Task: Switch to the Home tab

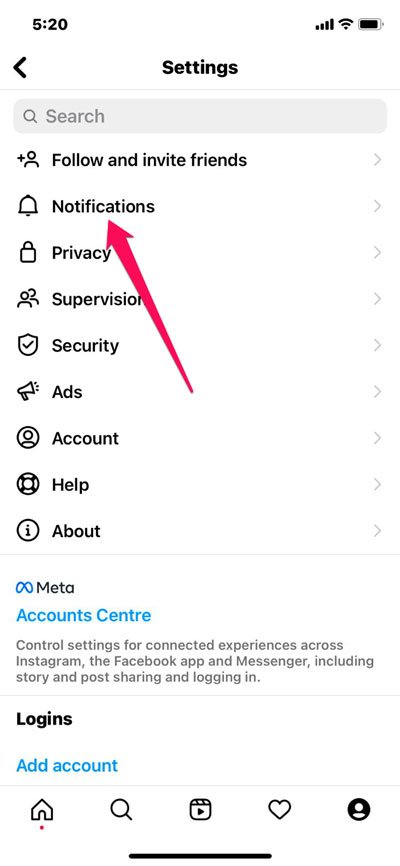Action: (x=42, y=810)
